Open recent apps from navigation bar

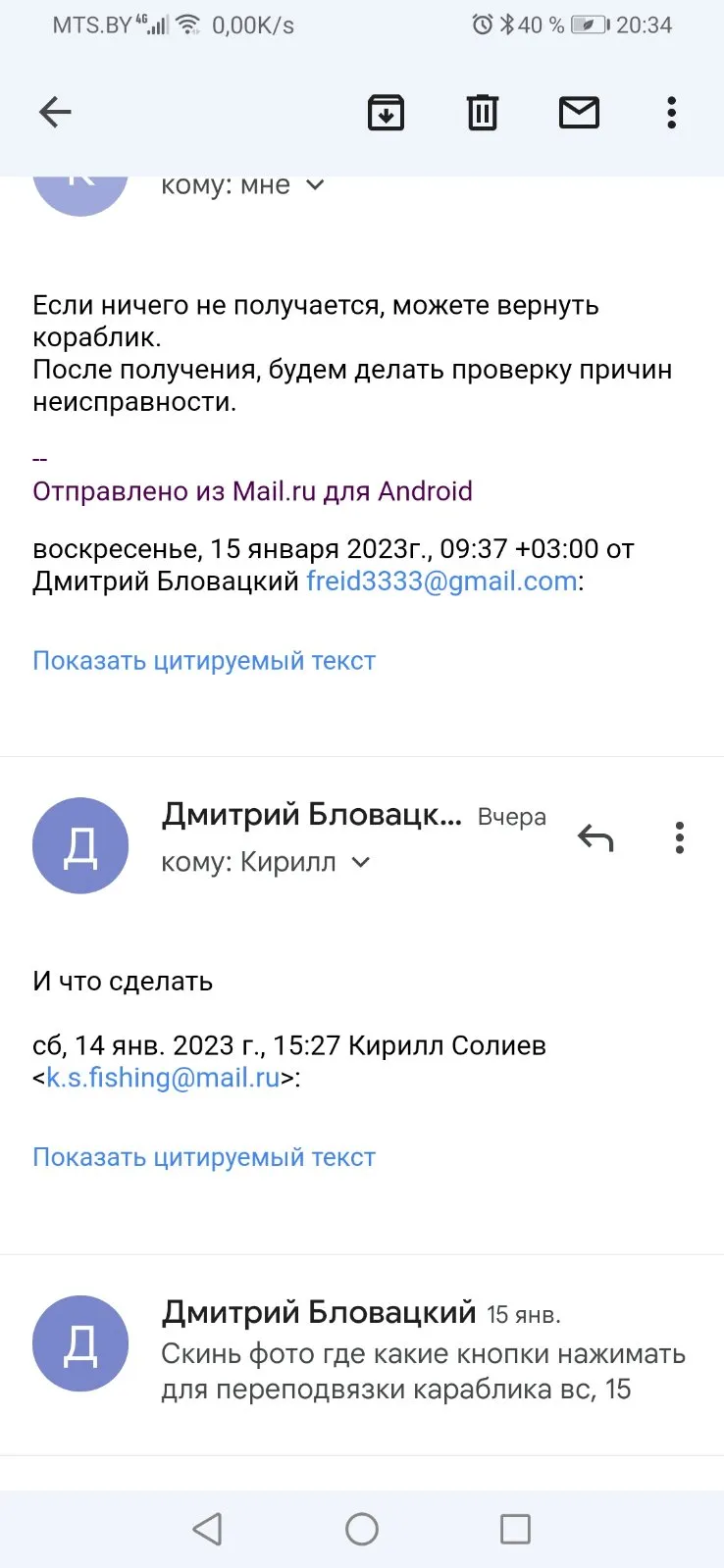[x=515, y=1529]
